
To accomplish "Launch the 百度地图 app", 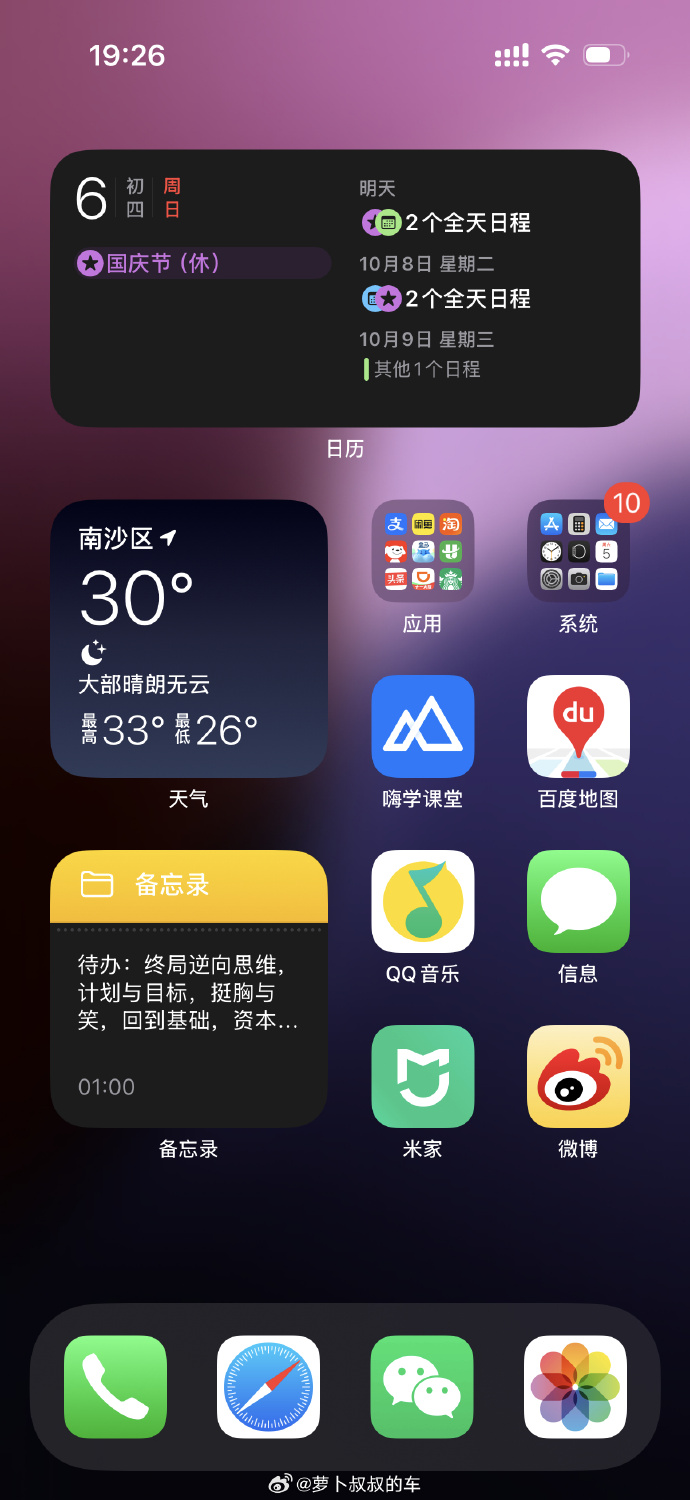I will [578, 726].
